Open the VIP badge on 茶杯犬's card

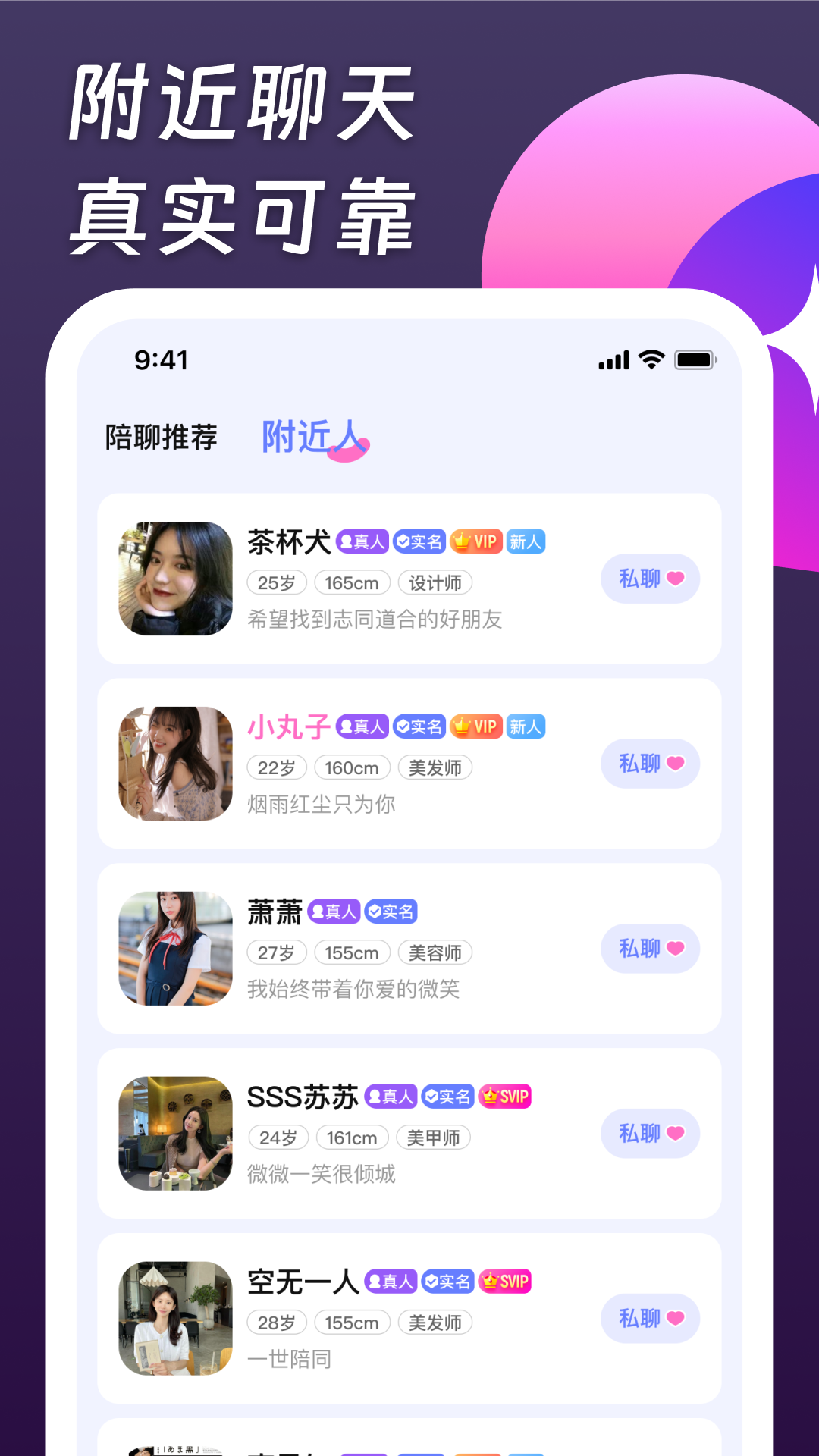point(477,541)
